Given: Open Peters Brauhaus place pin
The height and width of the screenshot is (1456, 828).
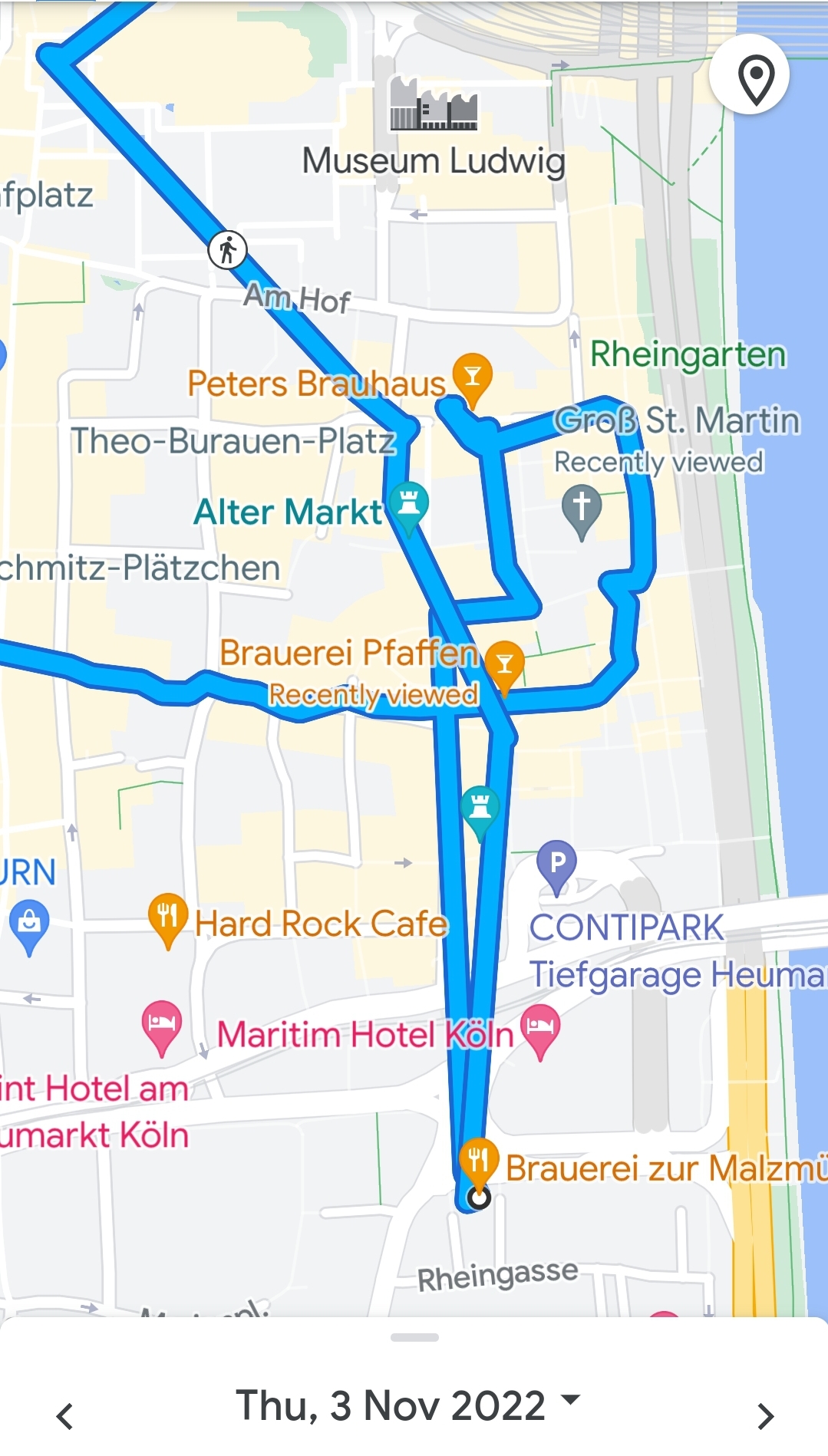Looking at the screenshot, I should 472,377.
